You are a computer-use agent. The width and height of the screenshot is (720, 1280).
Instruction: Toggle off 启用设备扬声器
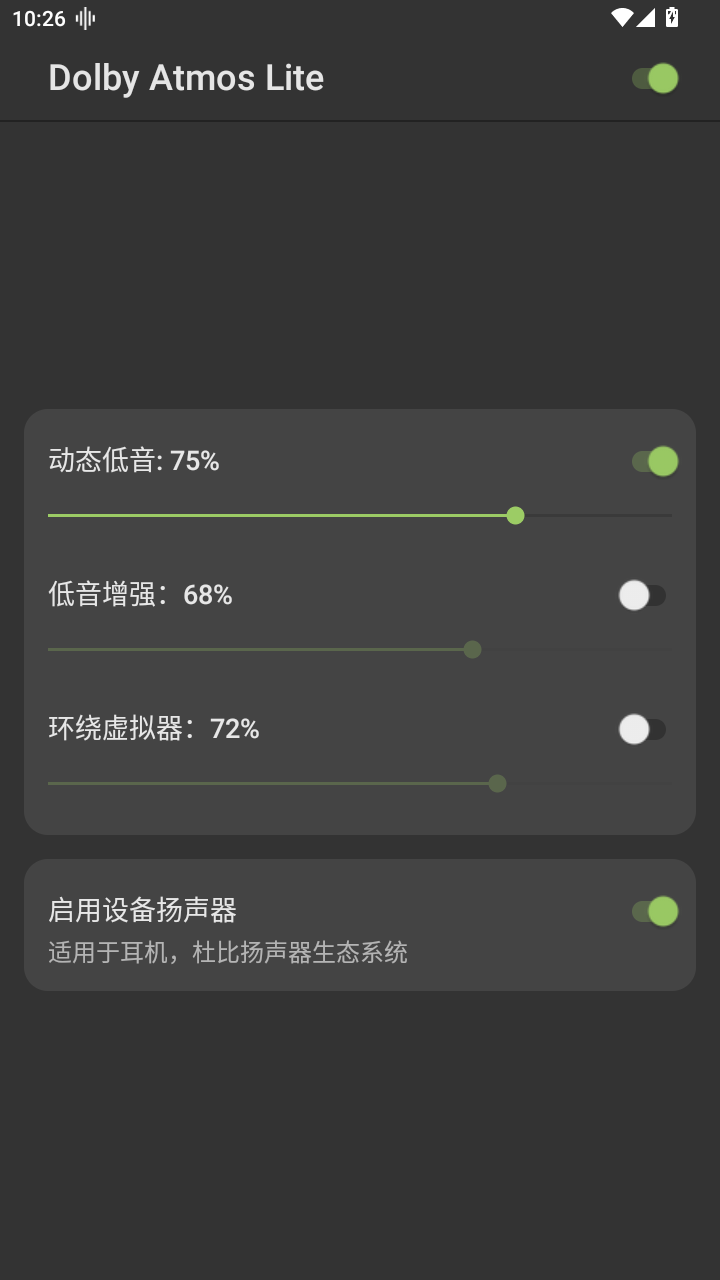[x=655, y=911]
